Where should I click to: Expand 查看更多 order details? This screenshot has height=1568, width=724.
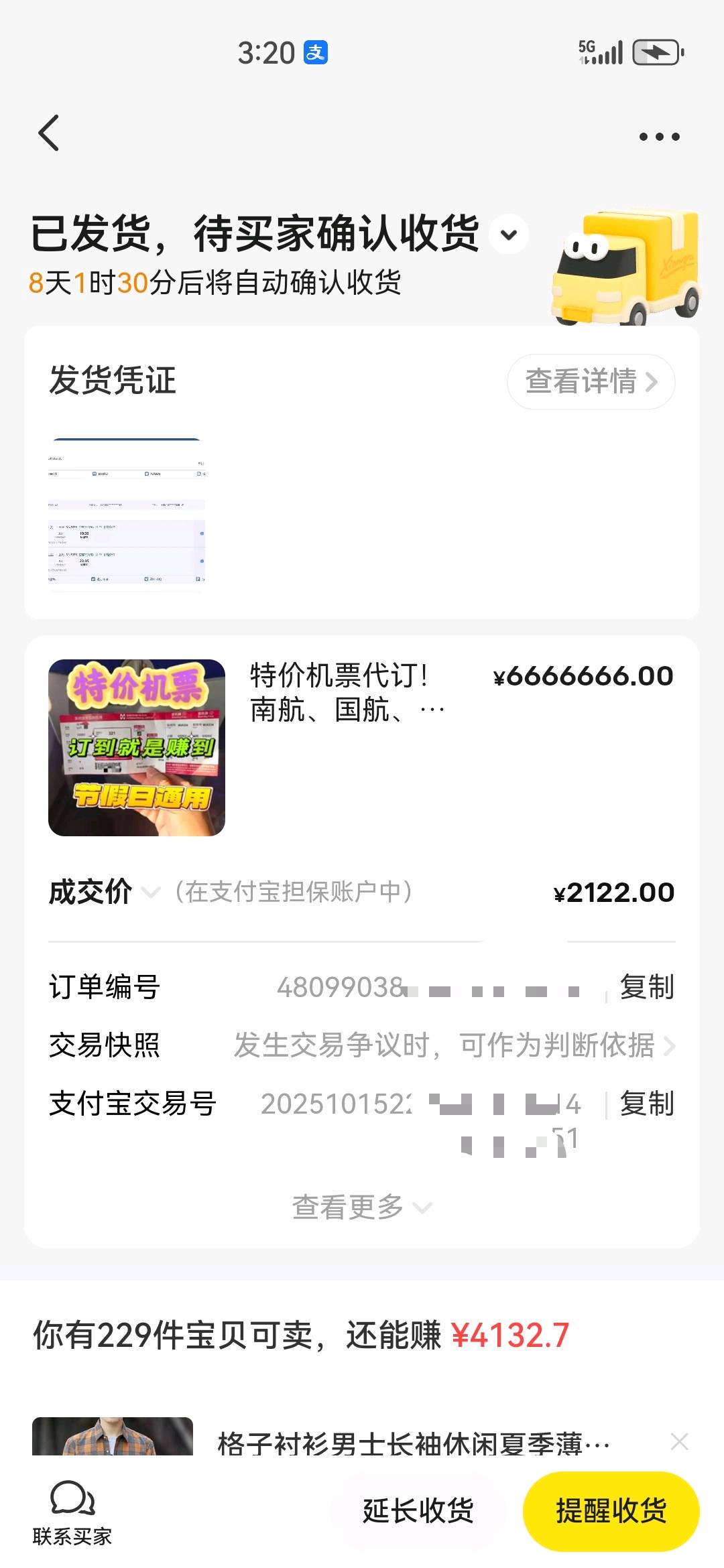point(362,1207)
